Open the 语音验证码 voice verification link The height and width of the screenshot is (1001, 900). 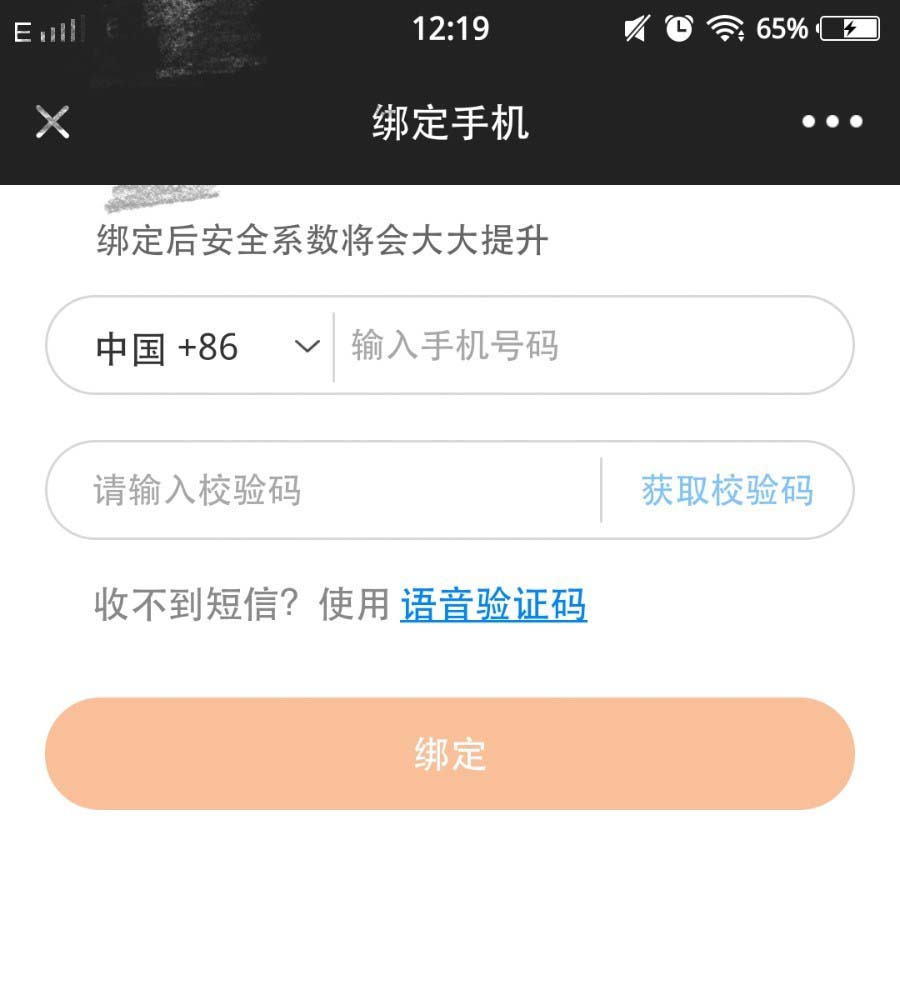coord(493,605)
